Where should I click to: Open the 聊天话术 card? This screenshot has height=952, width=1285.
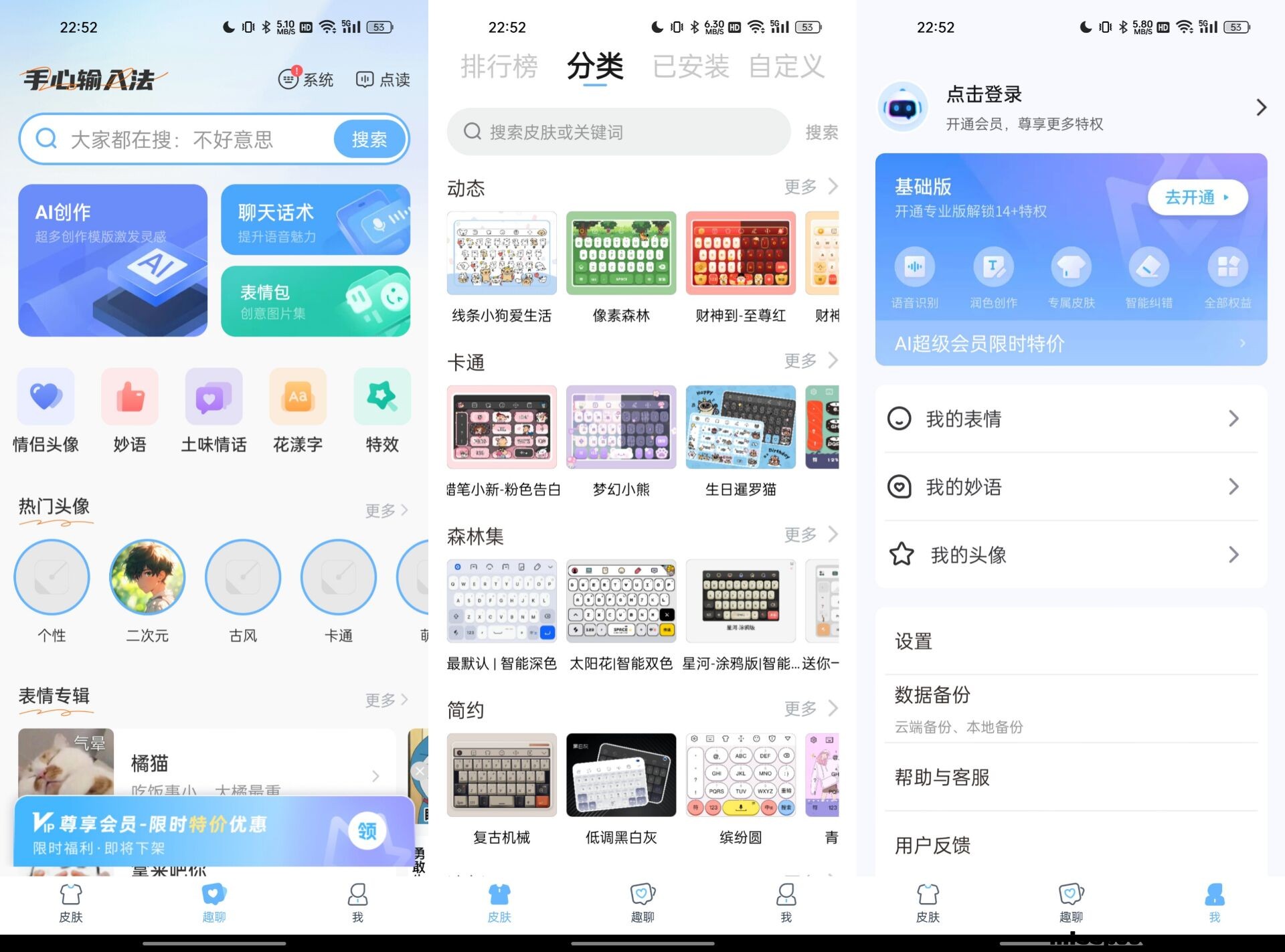pos(315,220)
